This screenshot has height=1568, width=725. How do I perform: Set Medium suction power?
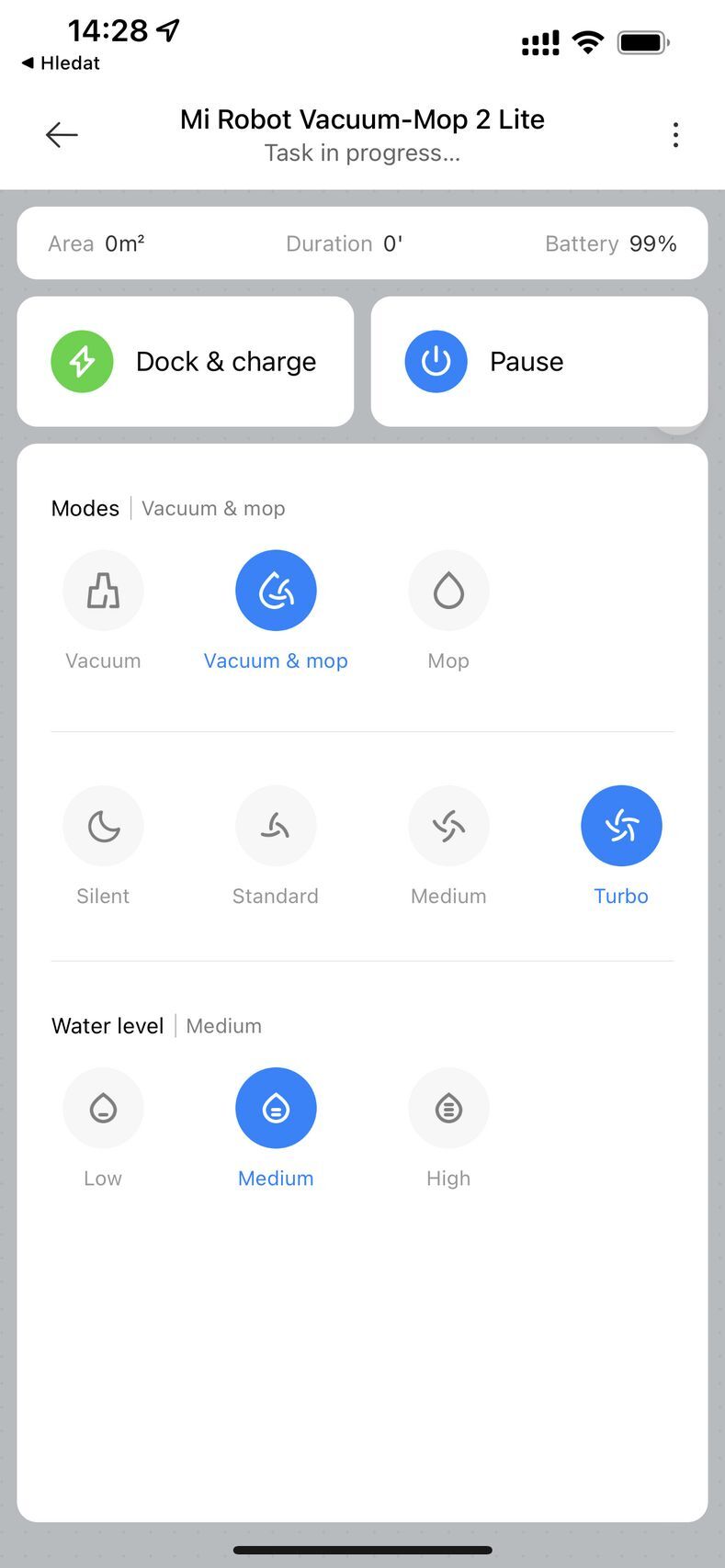click(x=448, y=826)
